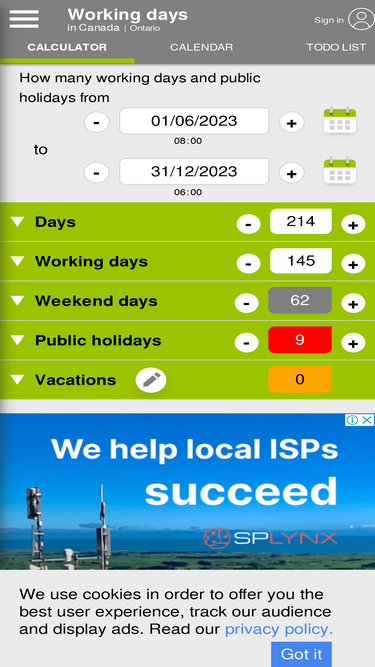
Task: Open calendar picker for start date
Action: [340, 120]
